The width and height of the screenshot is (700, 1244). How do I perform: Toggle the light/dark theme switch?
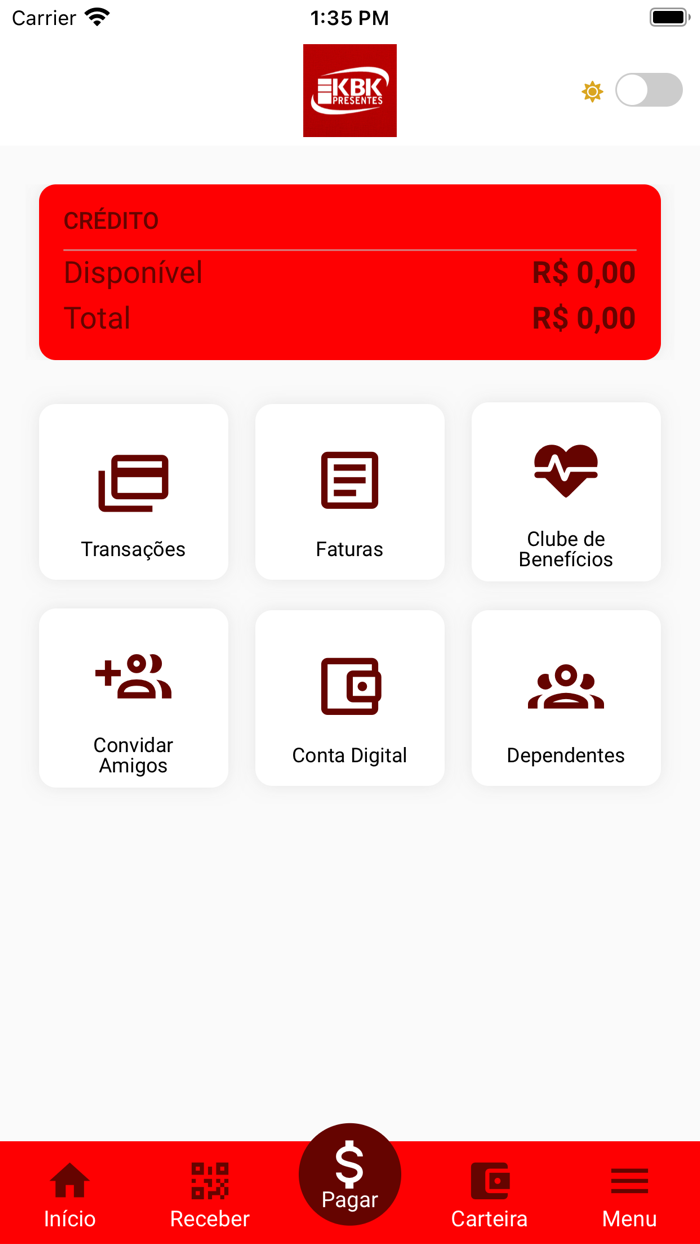click(x=648, y=91)
